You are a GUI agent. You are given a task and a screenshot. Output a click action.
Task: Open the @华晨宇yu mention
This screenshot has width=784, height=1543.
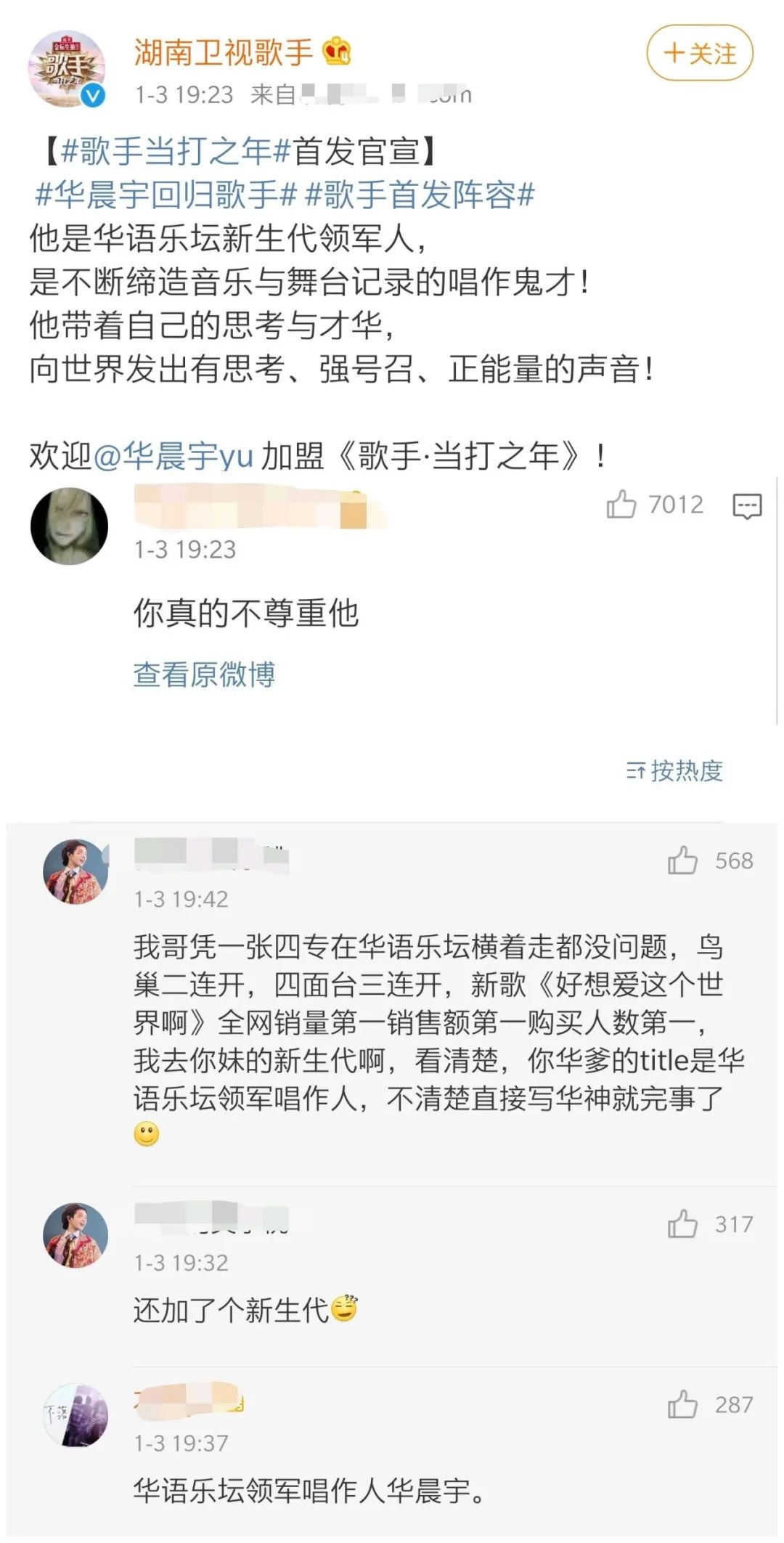(x=173, y=456)
